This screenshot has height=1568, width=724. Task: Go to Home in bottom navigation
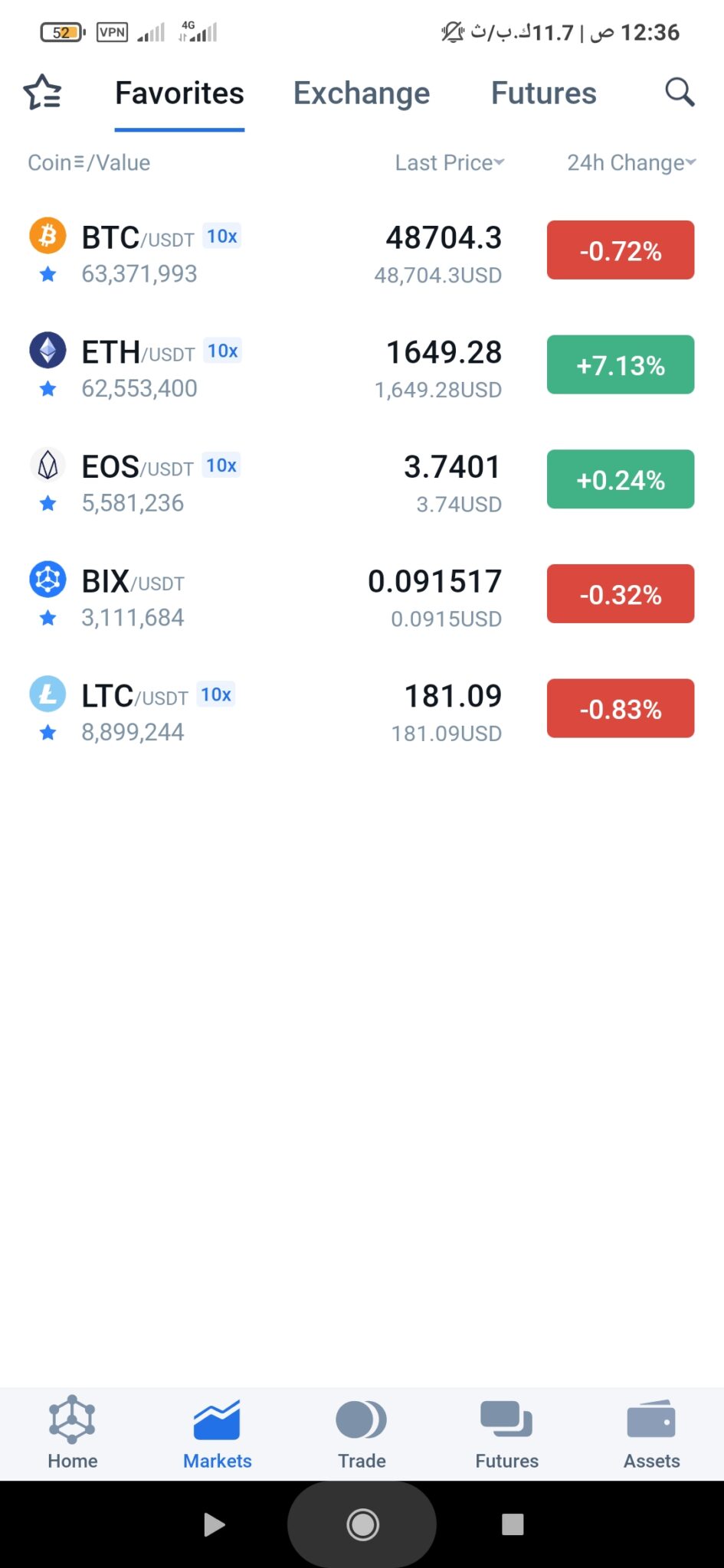72,1433
